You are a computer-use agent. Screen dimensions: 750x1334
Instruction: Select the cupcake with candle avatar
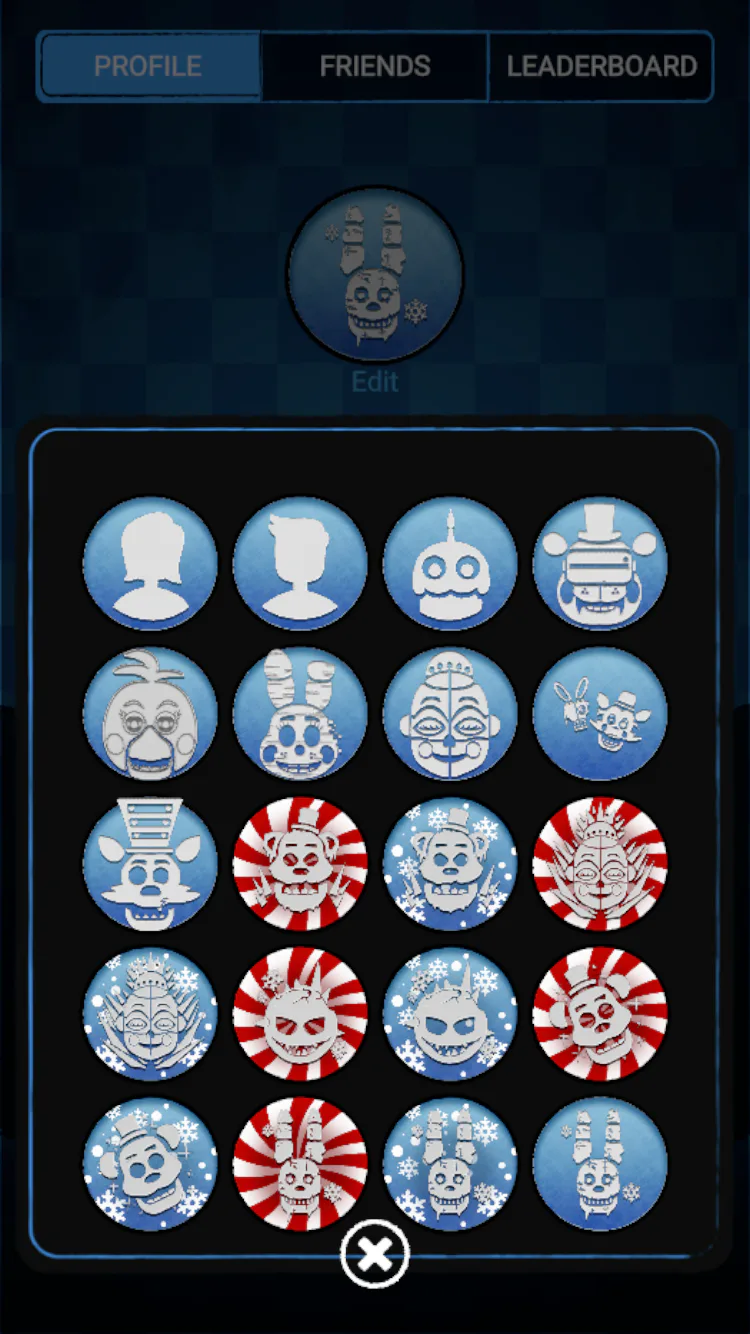click(x=450, y=564)
